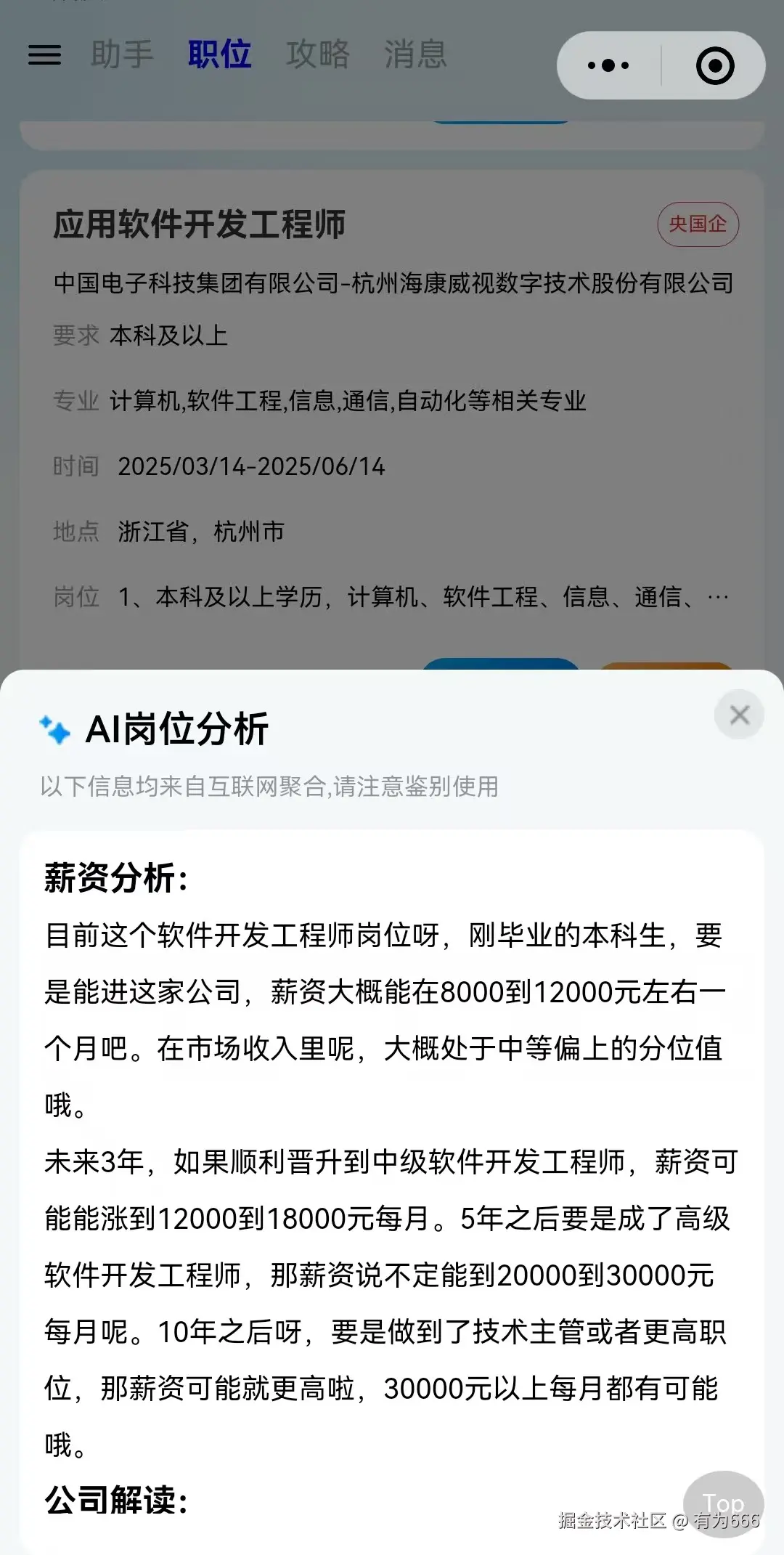Expand the truncated 岗位 text via the ellipsis
This screenshot has width=784, height=1555.
717,598
